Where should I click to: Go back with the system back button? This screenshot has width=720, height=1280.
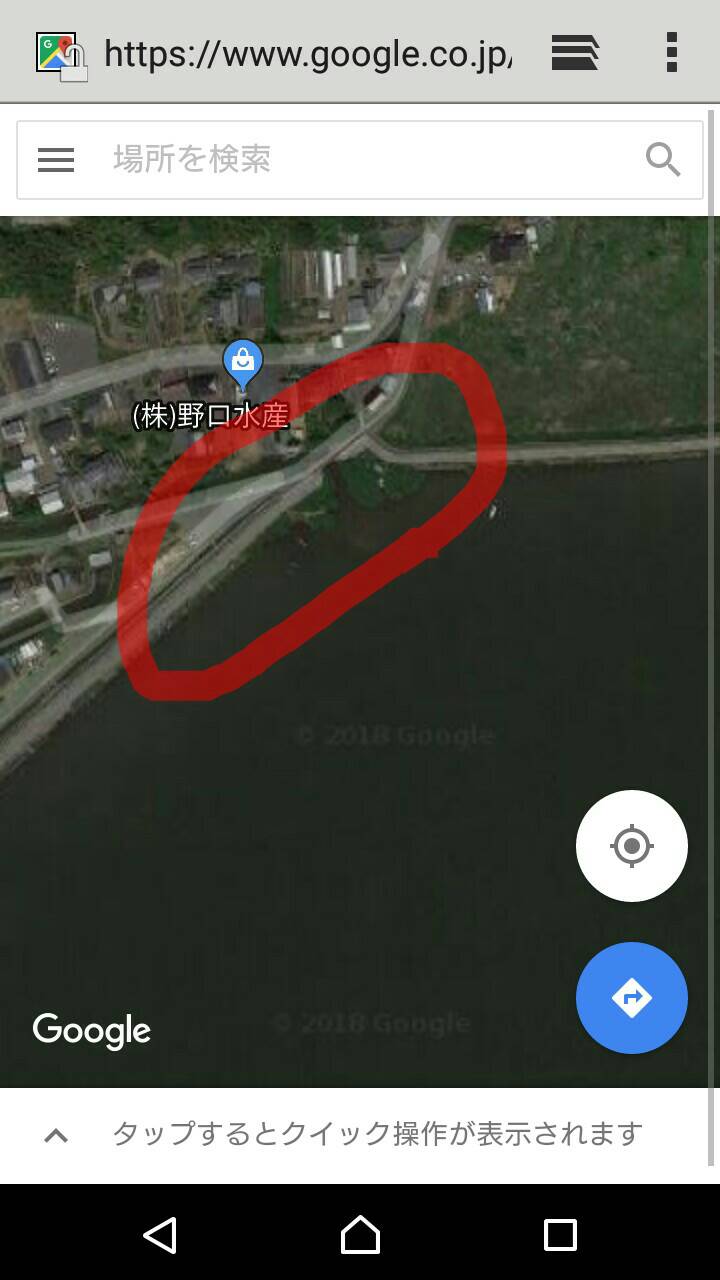point(160,1235)
